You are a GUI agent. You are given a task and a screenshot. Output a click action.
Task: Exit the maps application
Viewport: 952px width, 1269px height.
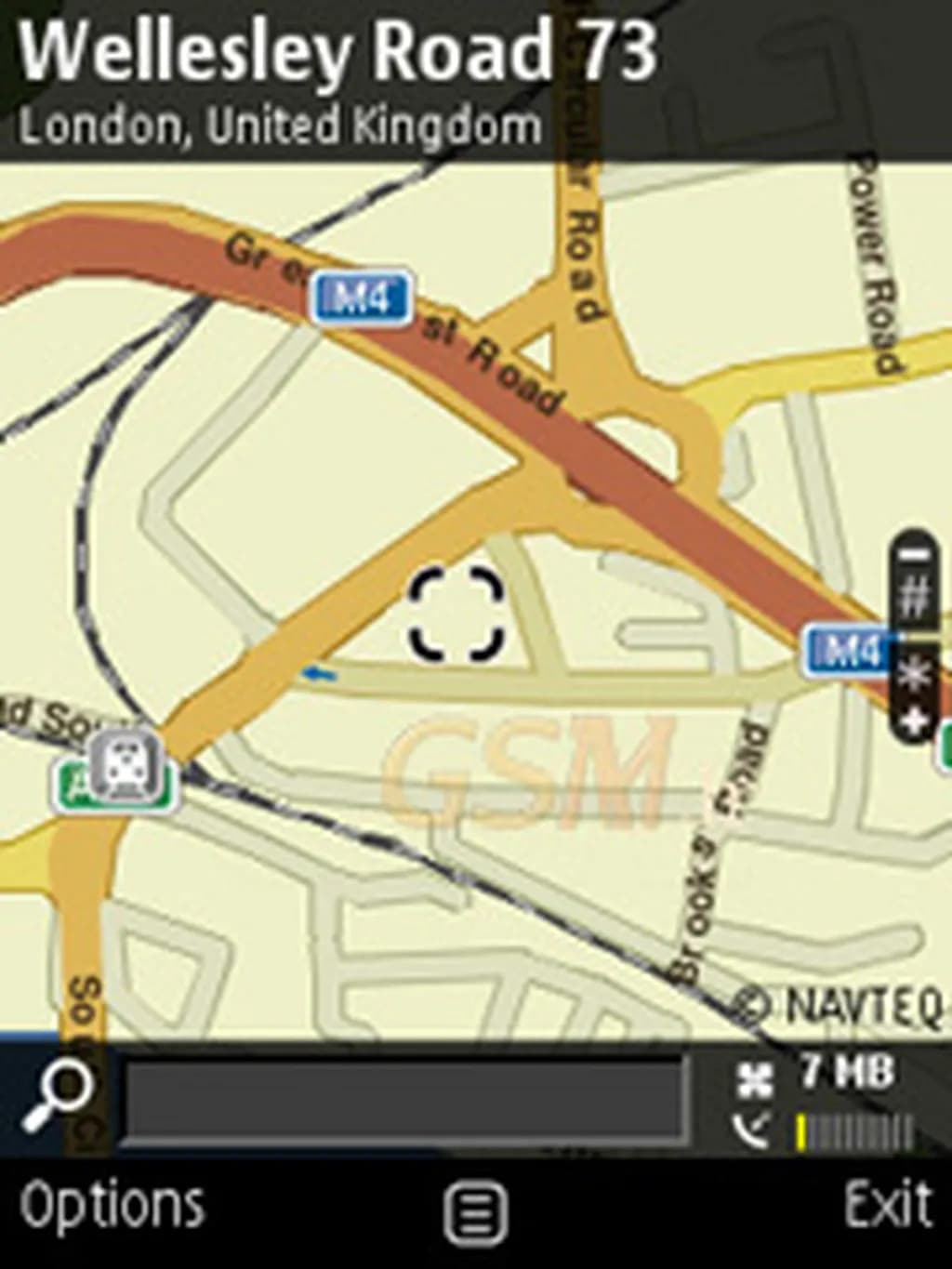[x=888, y=1207]
